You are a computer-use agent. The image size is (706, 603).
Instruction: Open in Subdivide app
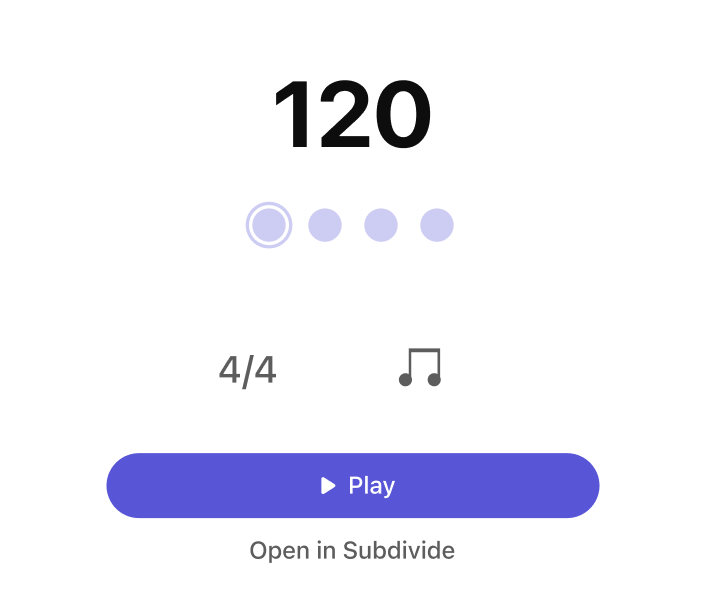(352, 551)
